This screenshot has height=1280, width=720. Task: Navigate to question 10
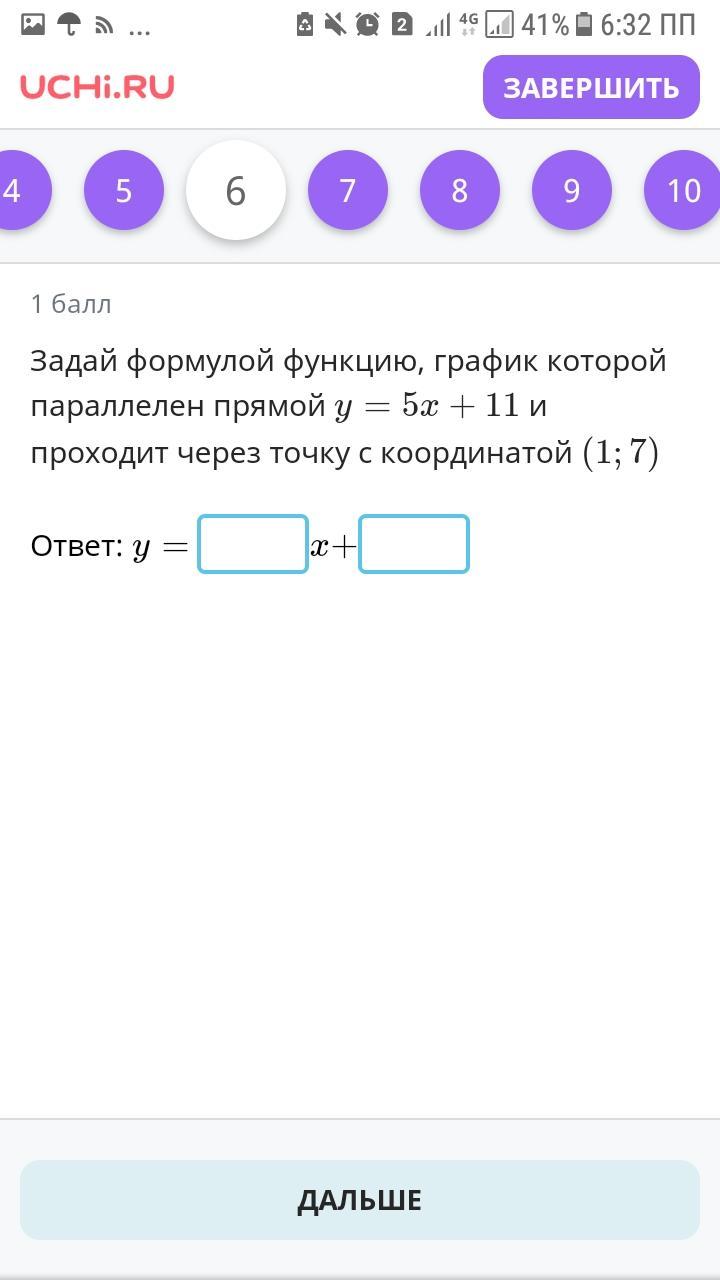(x=683, y=190)
